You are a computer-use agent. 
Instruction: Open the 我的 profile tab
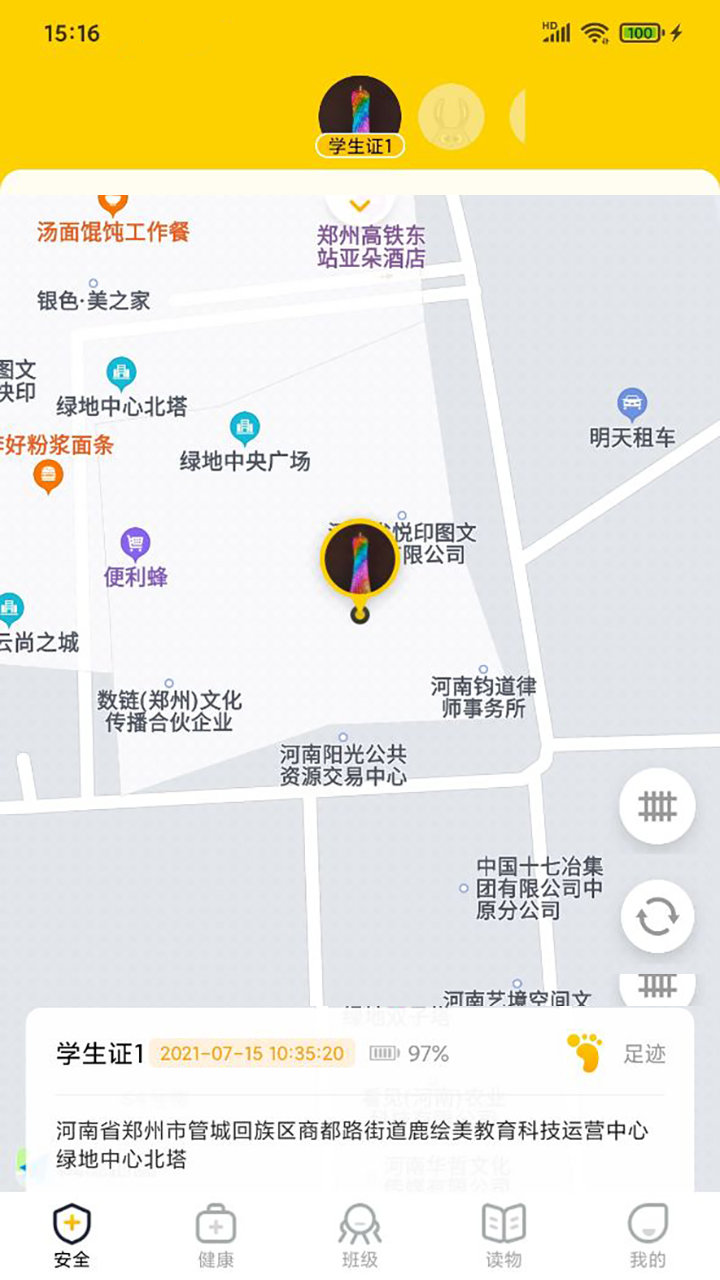pyautogui.click(x=648, y=1233)
